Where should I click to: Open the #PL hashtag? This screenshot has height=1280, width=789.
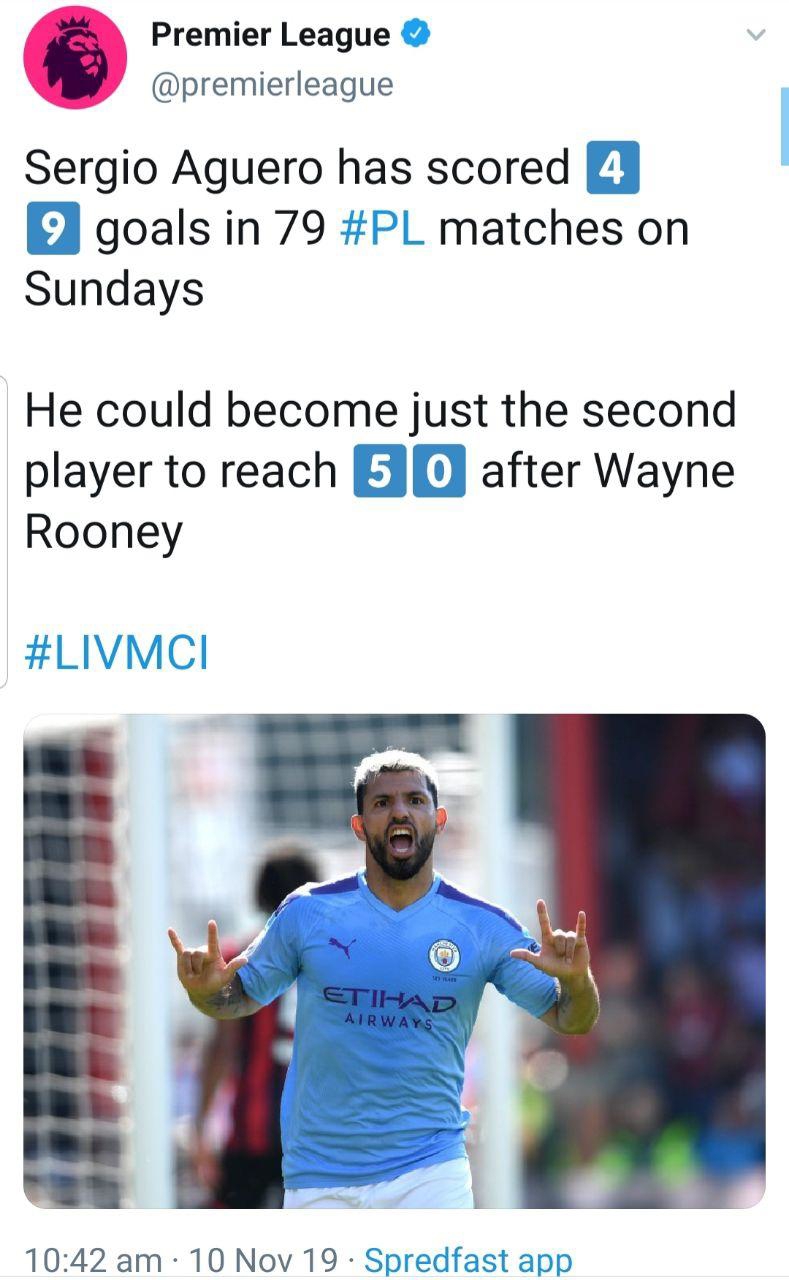point(382,228)
